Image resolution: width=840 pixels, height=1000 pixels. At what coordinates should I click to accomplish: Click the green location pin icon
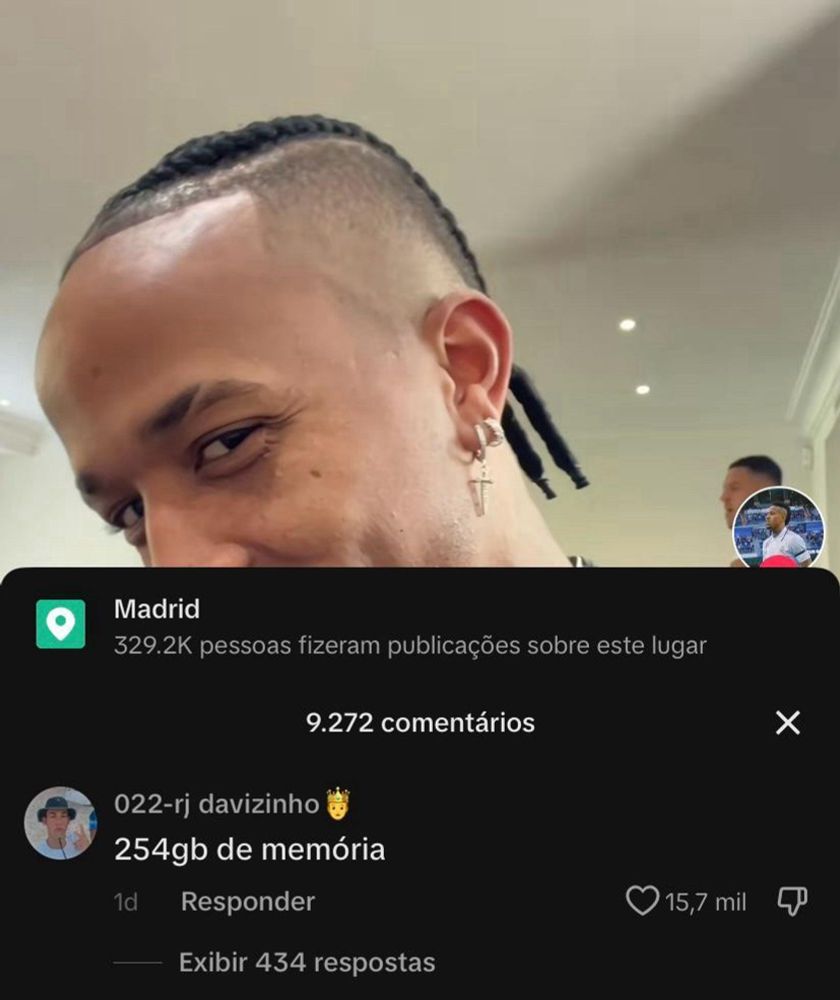tap(59, 622)
